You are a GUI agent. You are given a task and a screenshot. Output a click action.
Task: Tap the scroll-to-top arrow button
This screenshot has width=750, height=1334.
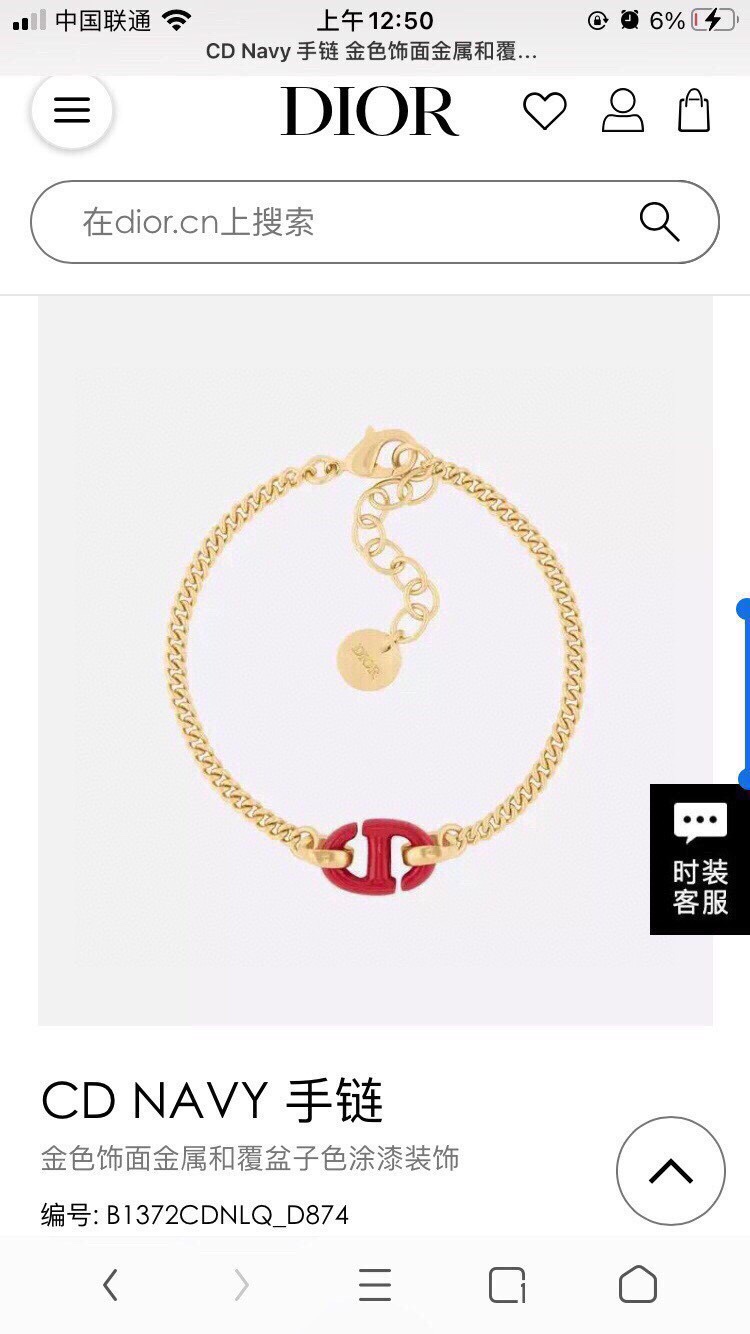(670, 1171)
